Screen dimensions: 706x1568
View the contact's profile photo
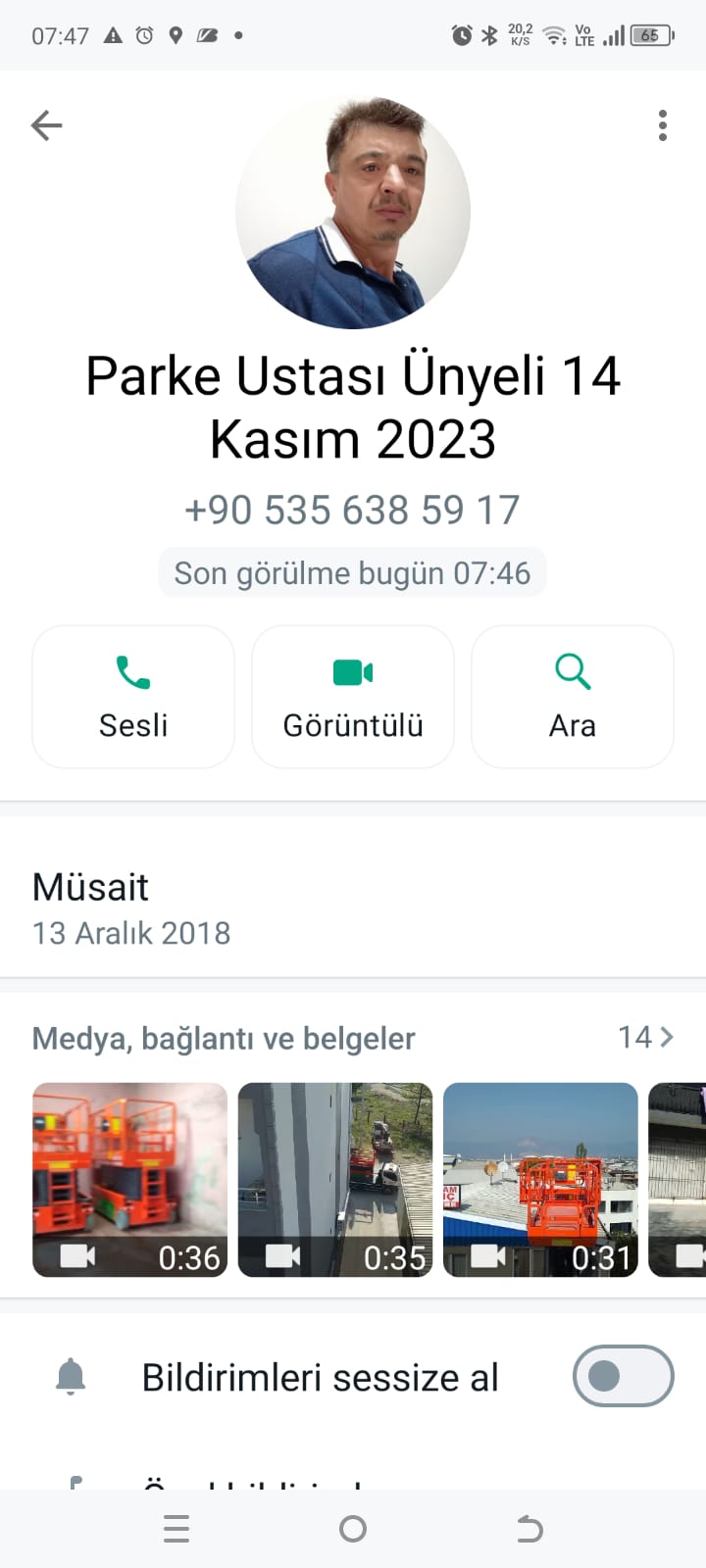pos(353,212)
